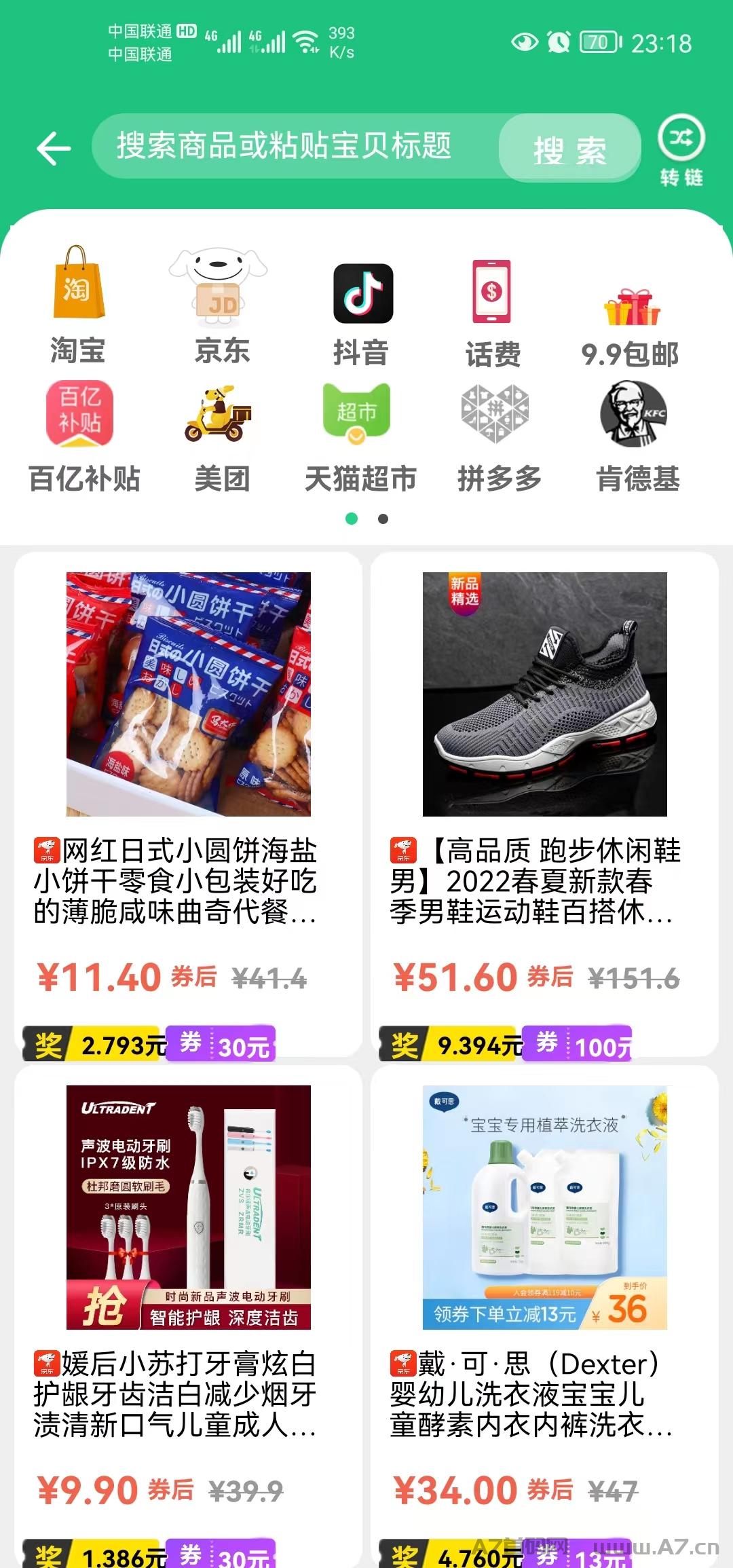Open 百亿补贴 subsidies section
The width and height of the screenshot is (733, 1568).
click(81, 436)
